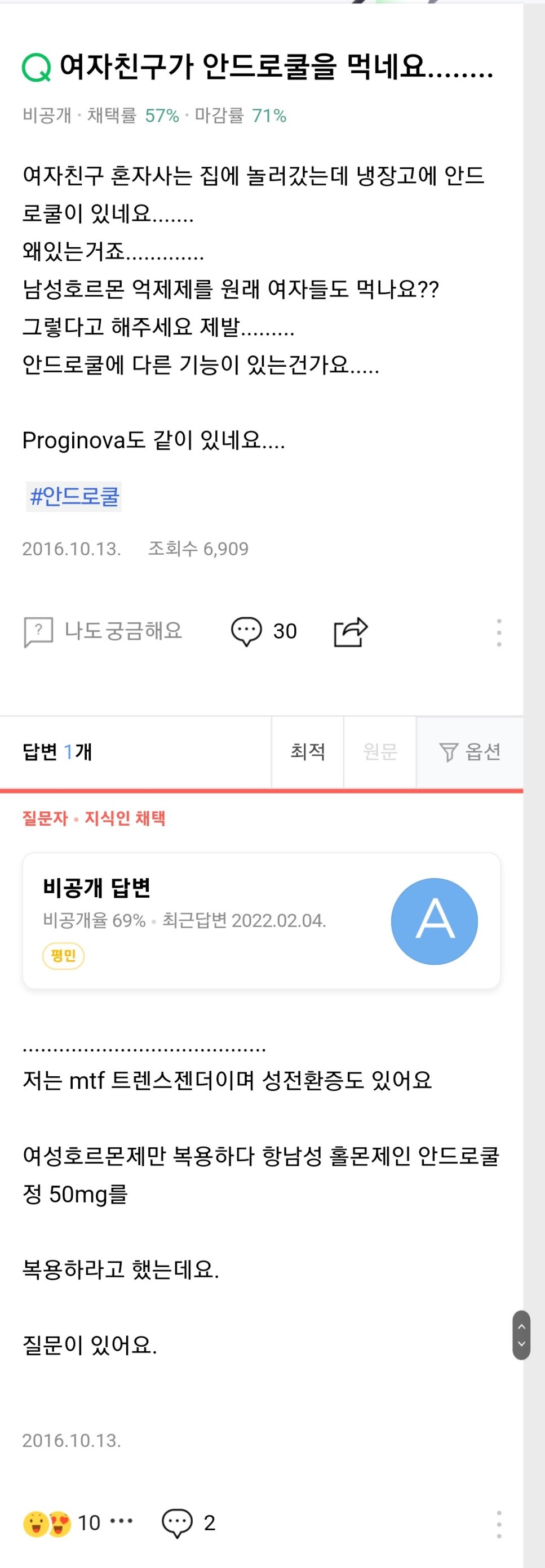
Task: Share this question
Action: pyautogui.click(x=351, y=631)
